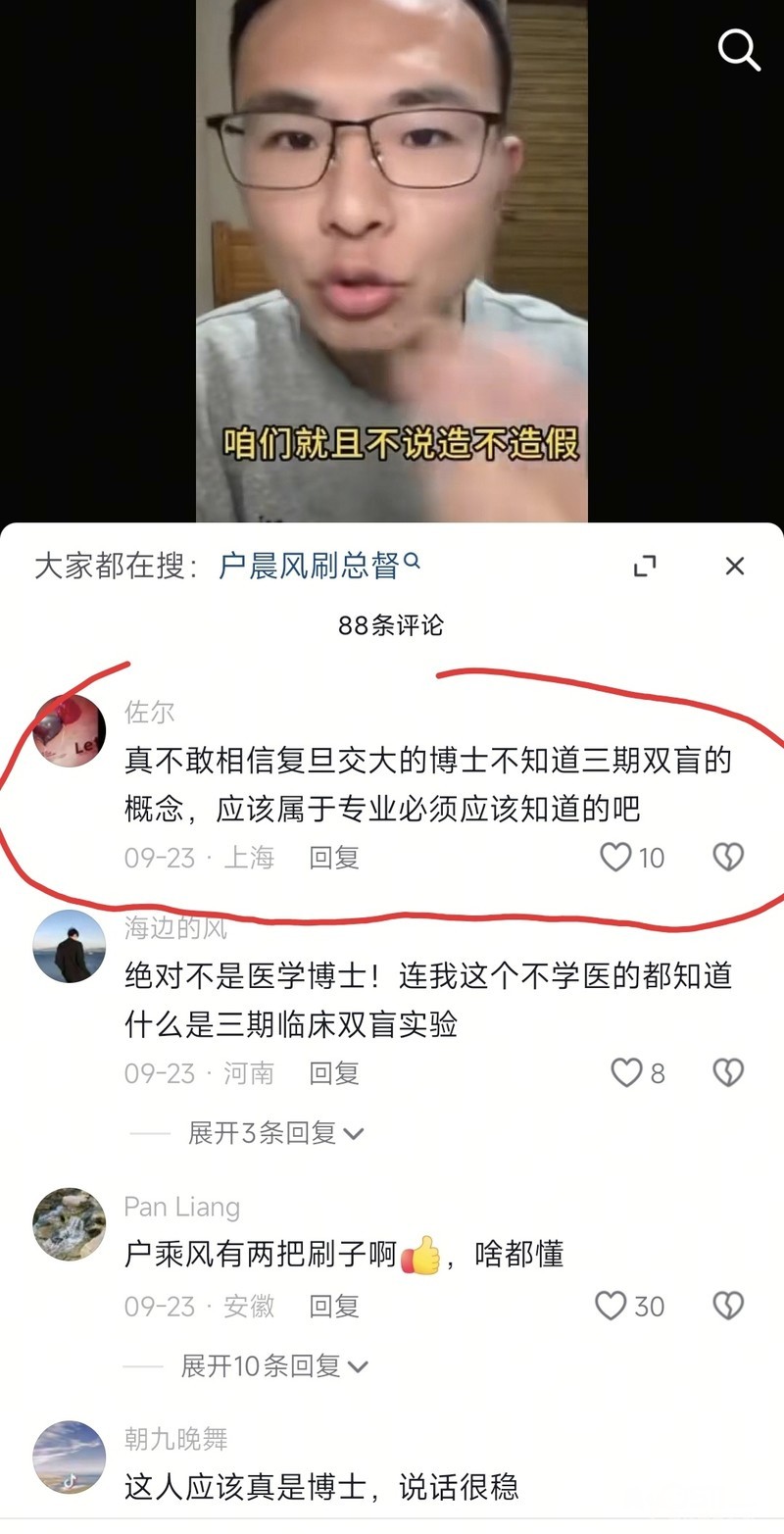784x1534 pixels.
Task: Expand comments panel to full screen
Action: tap(645, 566)
